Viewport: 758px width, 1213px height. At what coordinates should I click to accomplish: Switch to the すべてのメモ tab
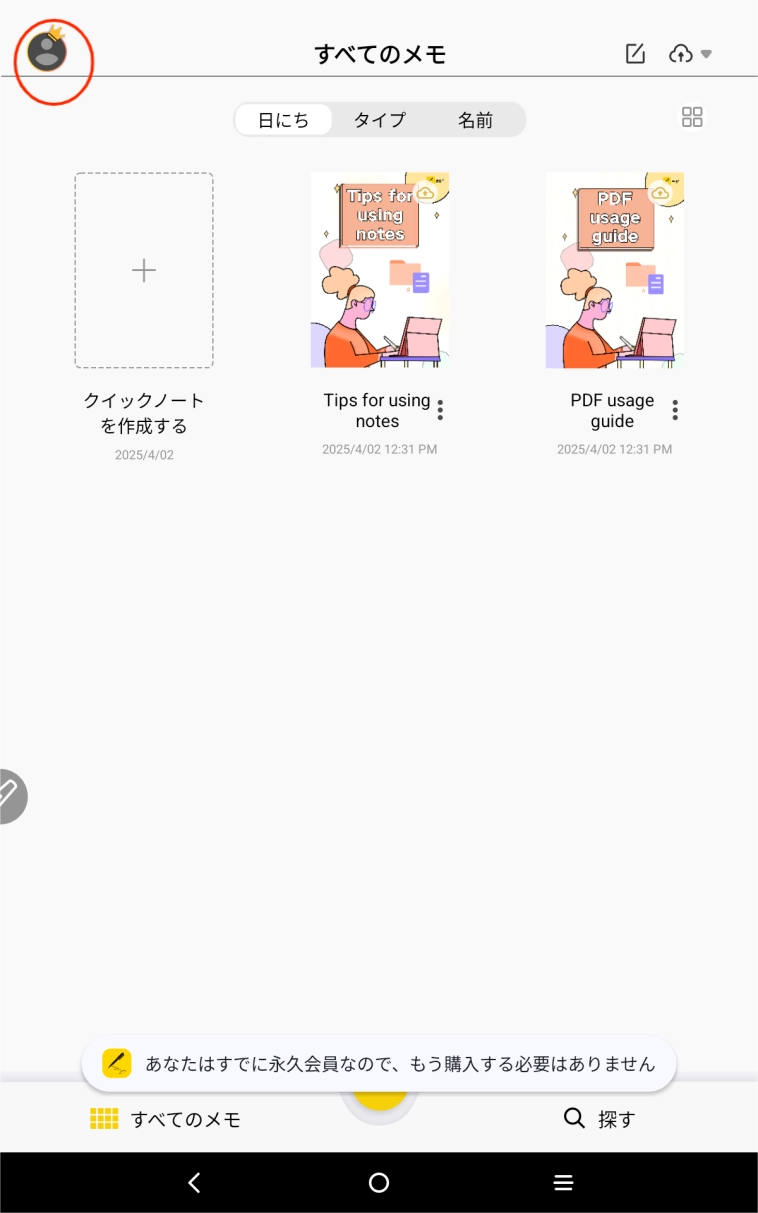(x=166, y=1119)
